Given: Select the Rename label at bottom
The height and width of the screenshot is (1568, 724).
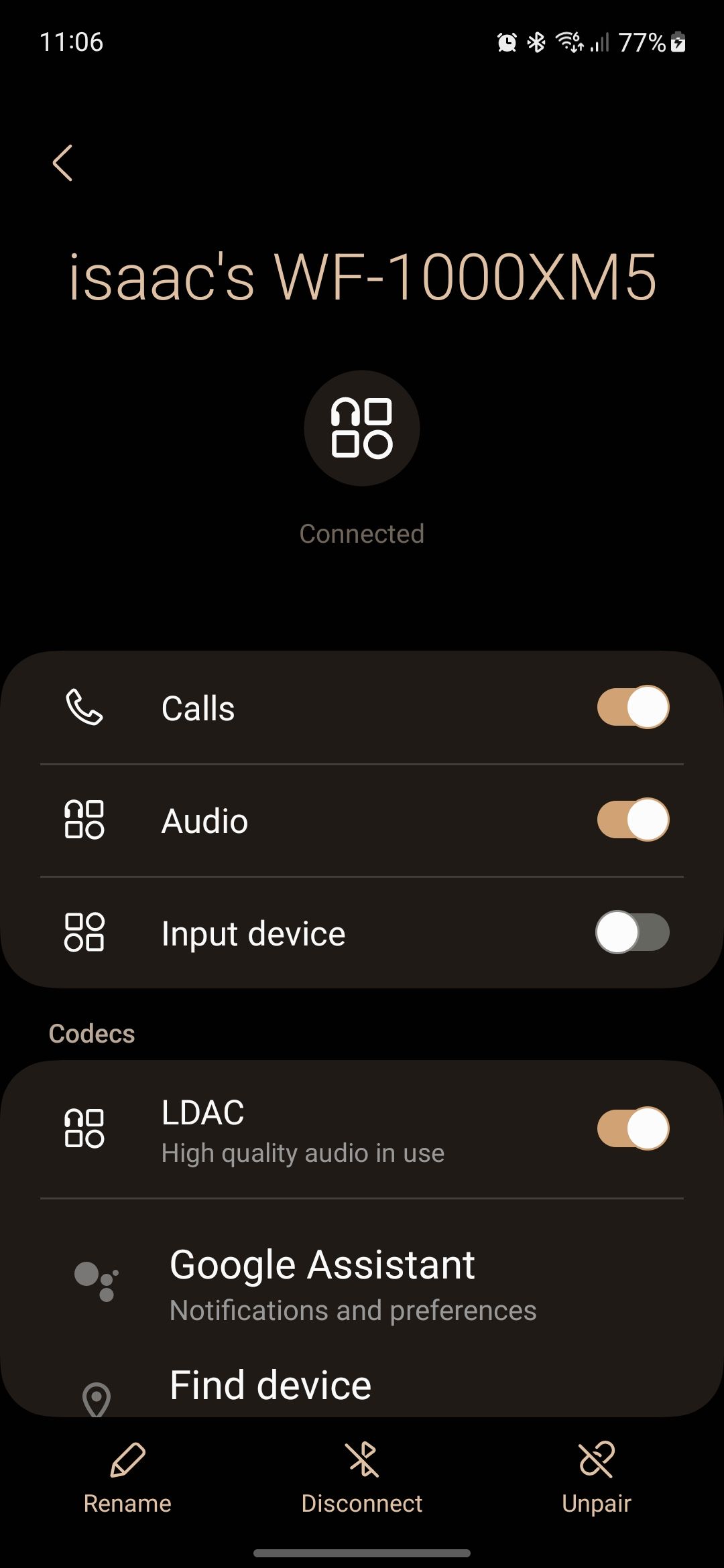Looking at the screenshot, I should pos(127,1503).
